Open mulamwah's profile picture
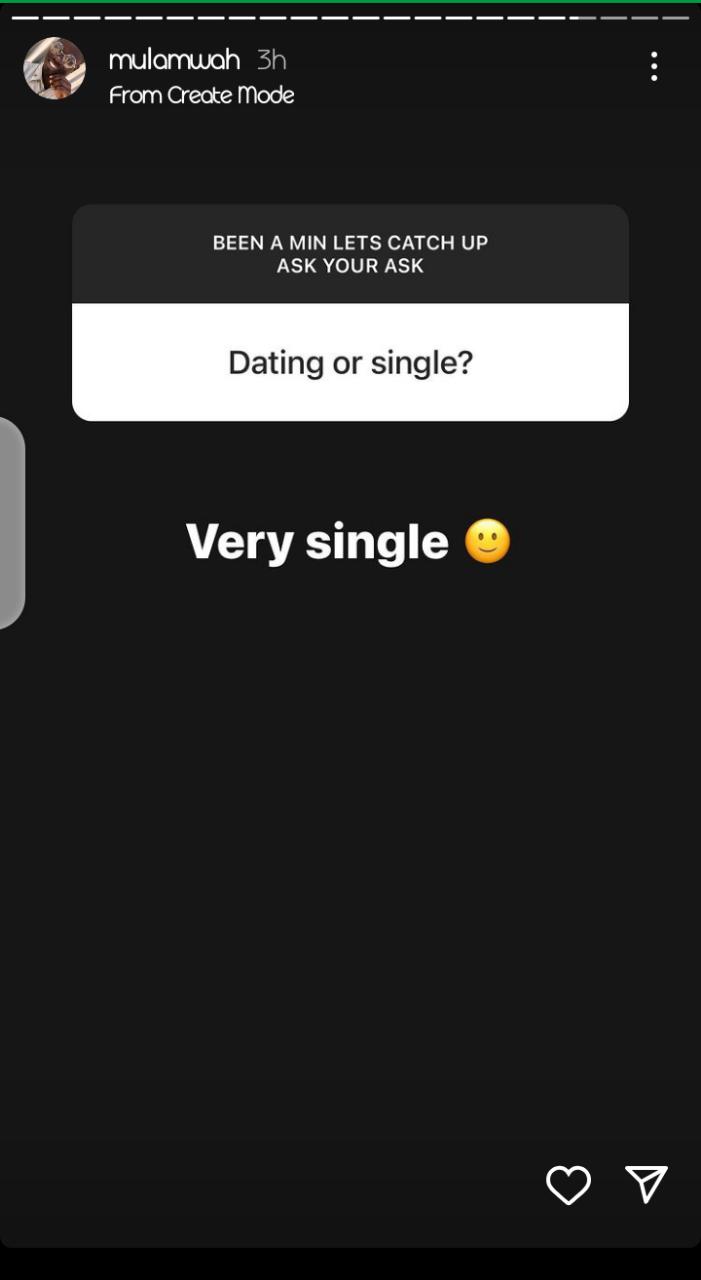 click(x=54, y=68)
